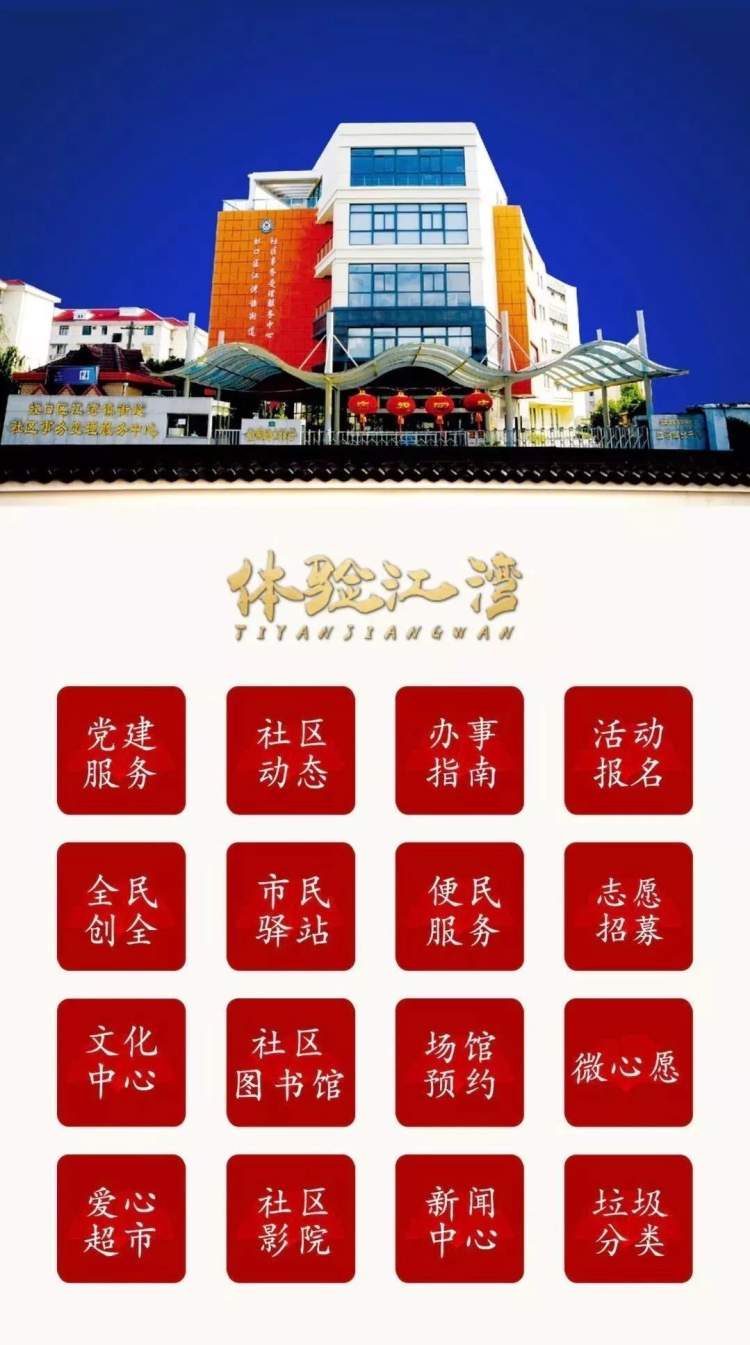The width and height of the screenshot is (750, 1345).
Task: Open 便民服务 section
Action: click(x=459, y=906)
